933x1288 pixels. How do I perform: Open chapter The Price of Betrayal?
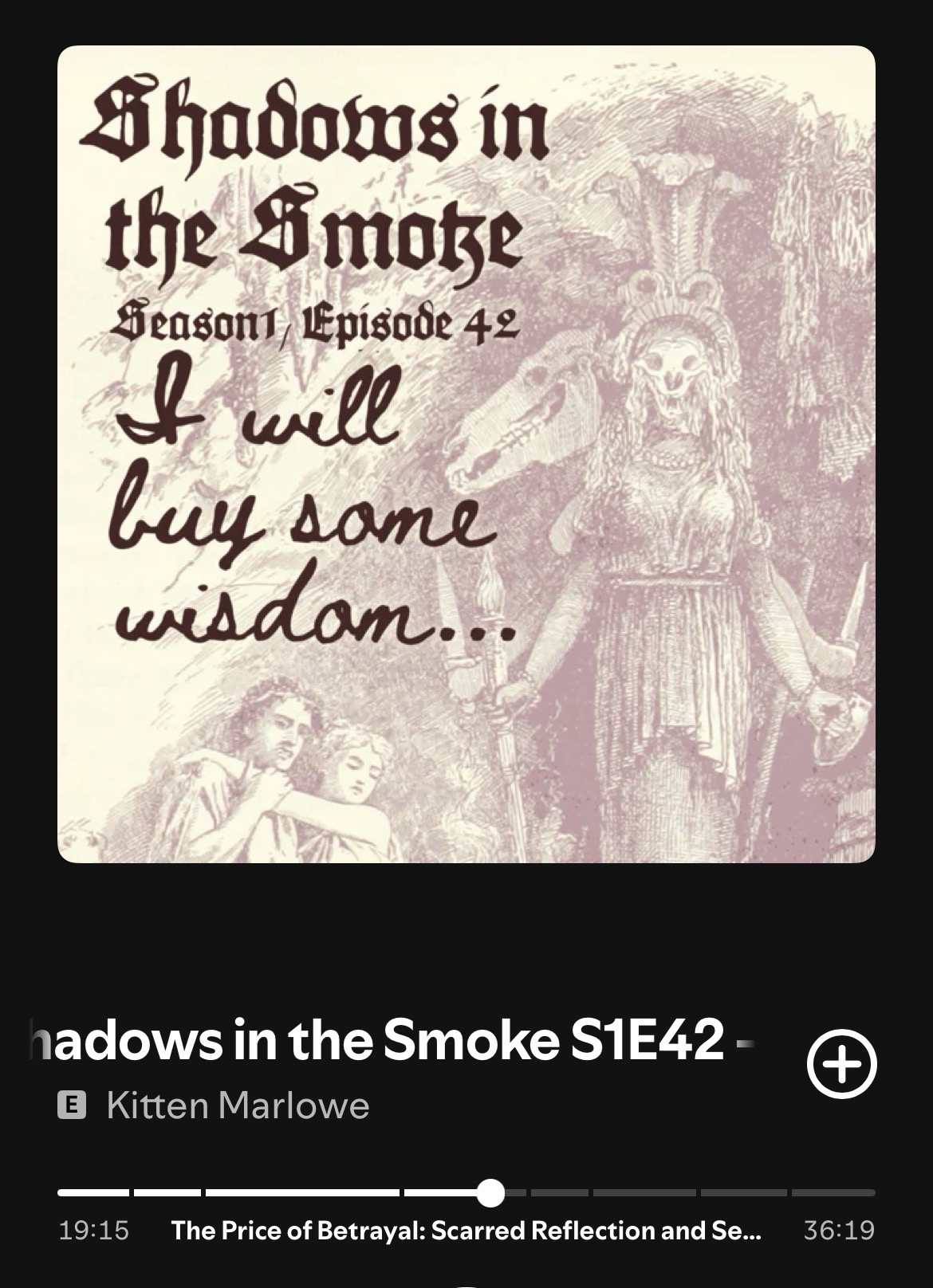[x=466, y=1231]
